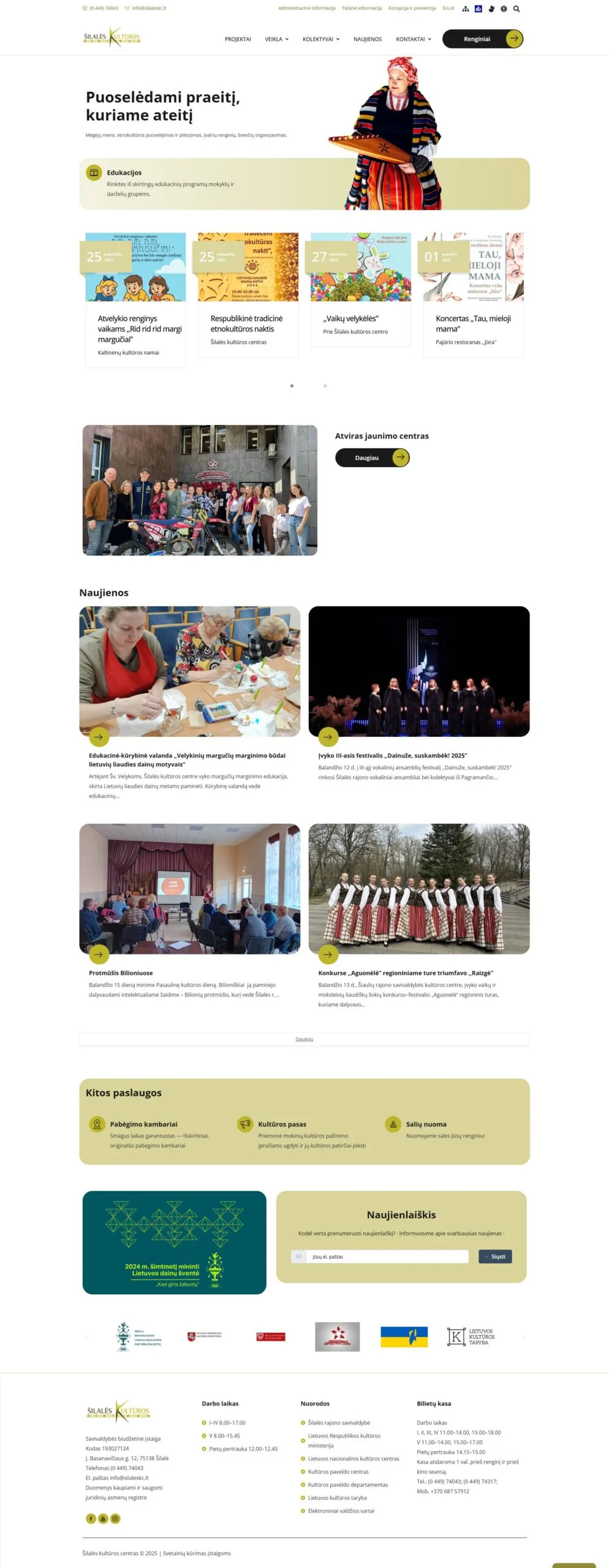Load more news with underlined Daugiau
The image size is (609, 1568).
pyautogui.click(x=304, y=1039)
